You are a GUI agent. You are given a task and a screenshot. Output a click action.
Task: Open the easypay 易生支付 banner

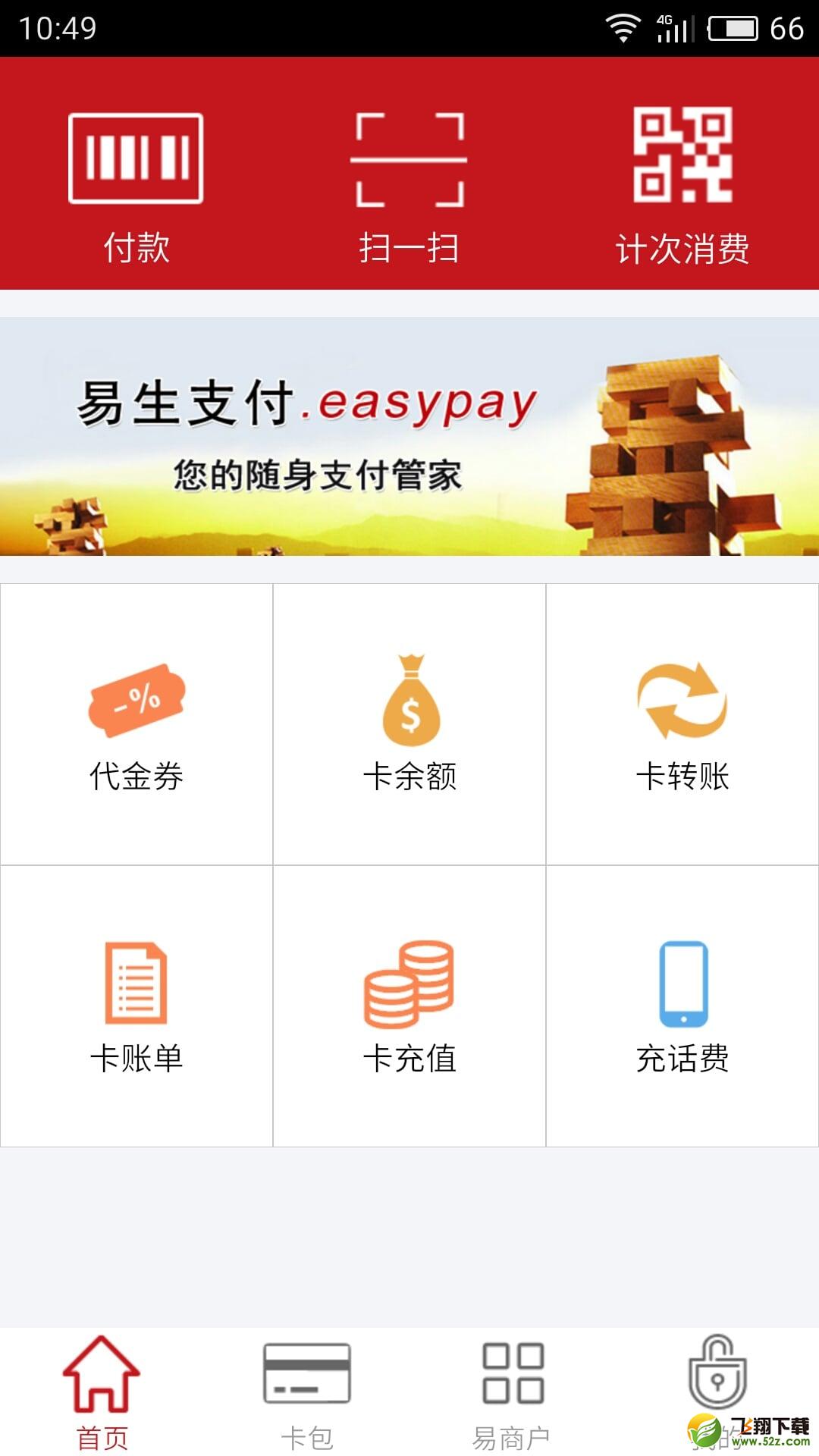pos(409,436)
